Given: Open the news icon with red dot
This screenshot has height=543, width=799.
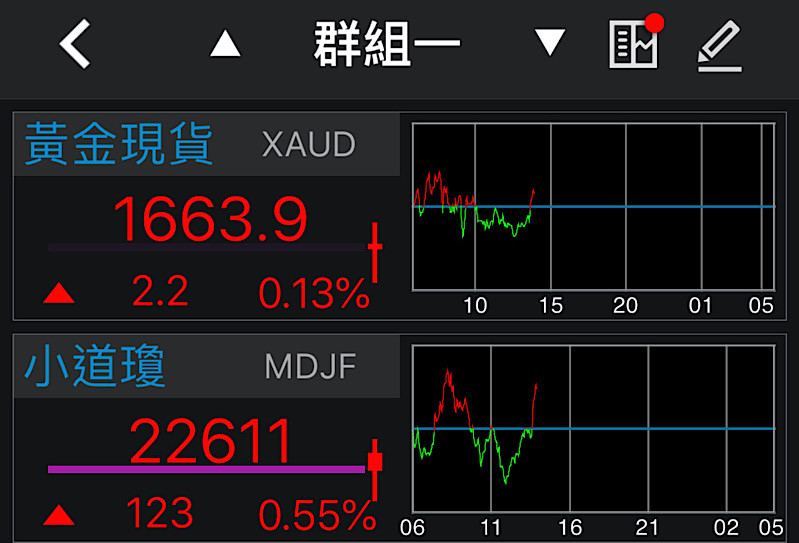Looking at the screenshot, I should (635, 44).
